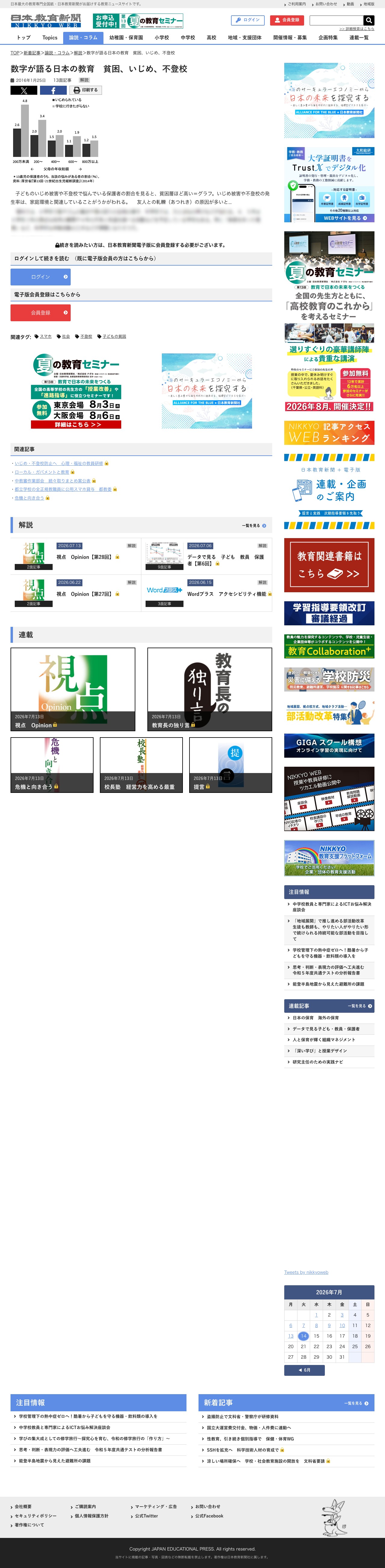Open 教育関連書籍はこちら sidebar banner

click(329, 565)
